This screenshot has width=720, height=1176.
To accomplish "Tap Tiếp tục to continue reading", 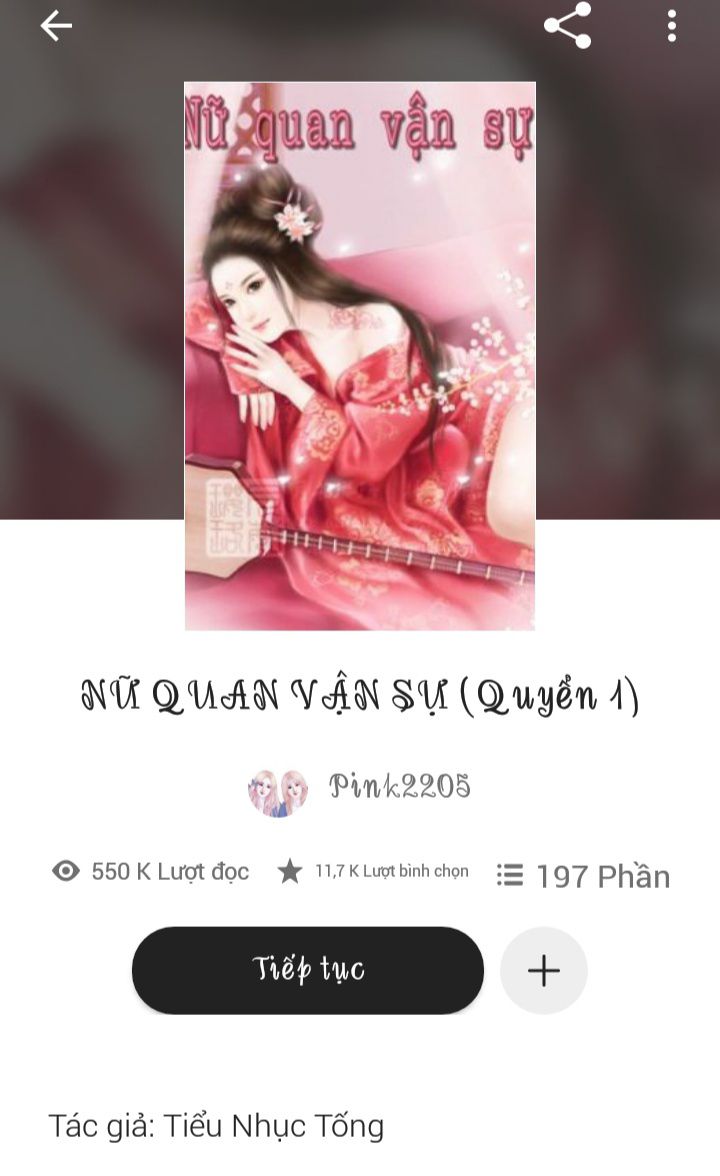I will (x=308, y=970).
